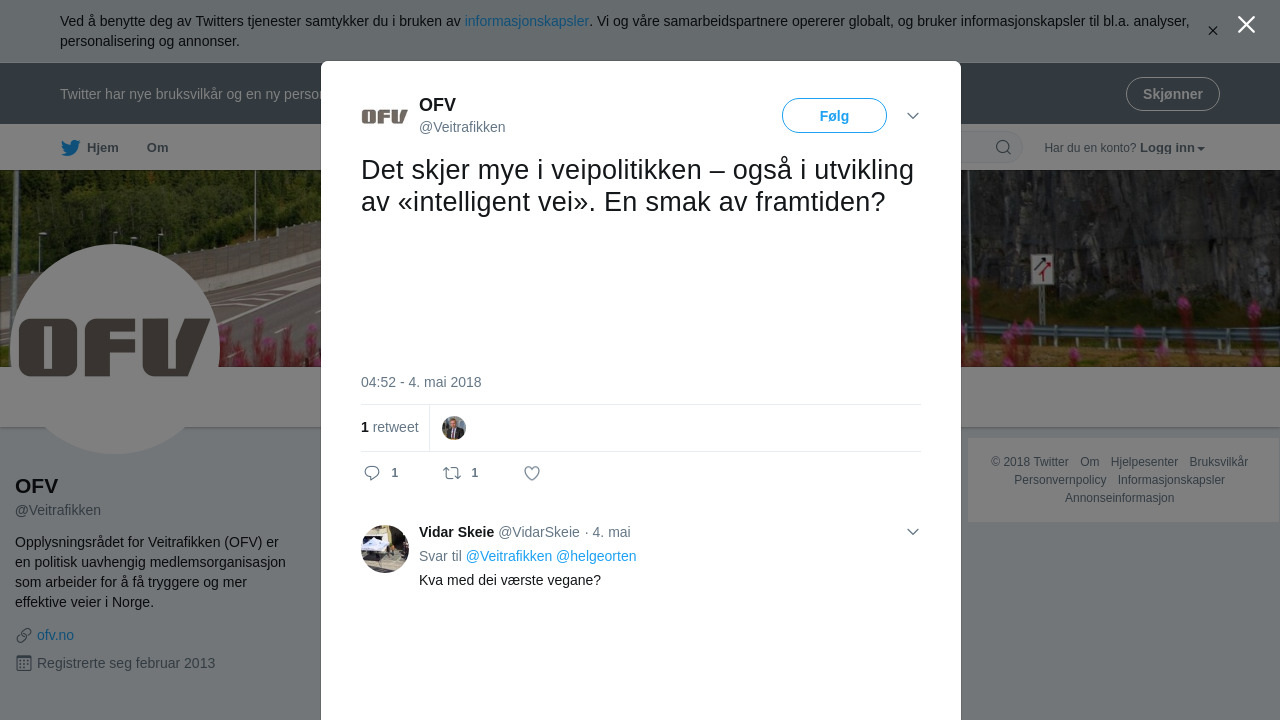The width and height of the screenshot is (1280, 720).
Task: Close the tweet overlay
Action: click(x=1246, y=25)
